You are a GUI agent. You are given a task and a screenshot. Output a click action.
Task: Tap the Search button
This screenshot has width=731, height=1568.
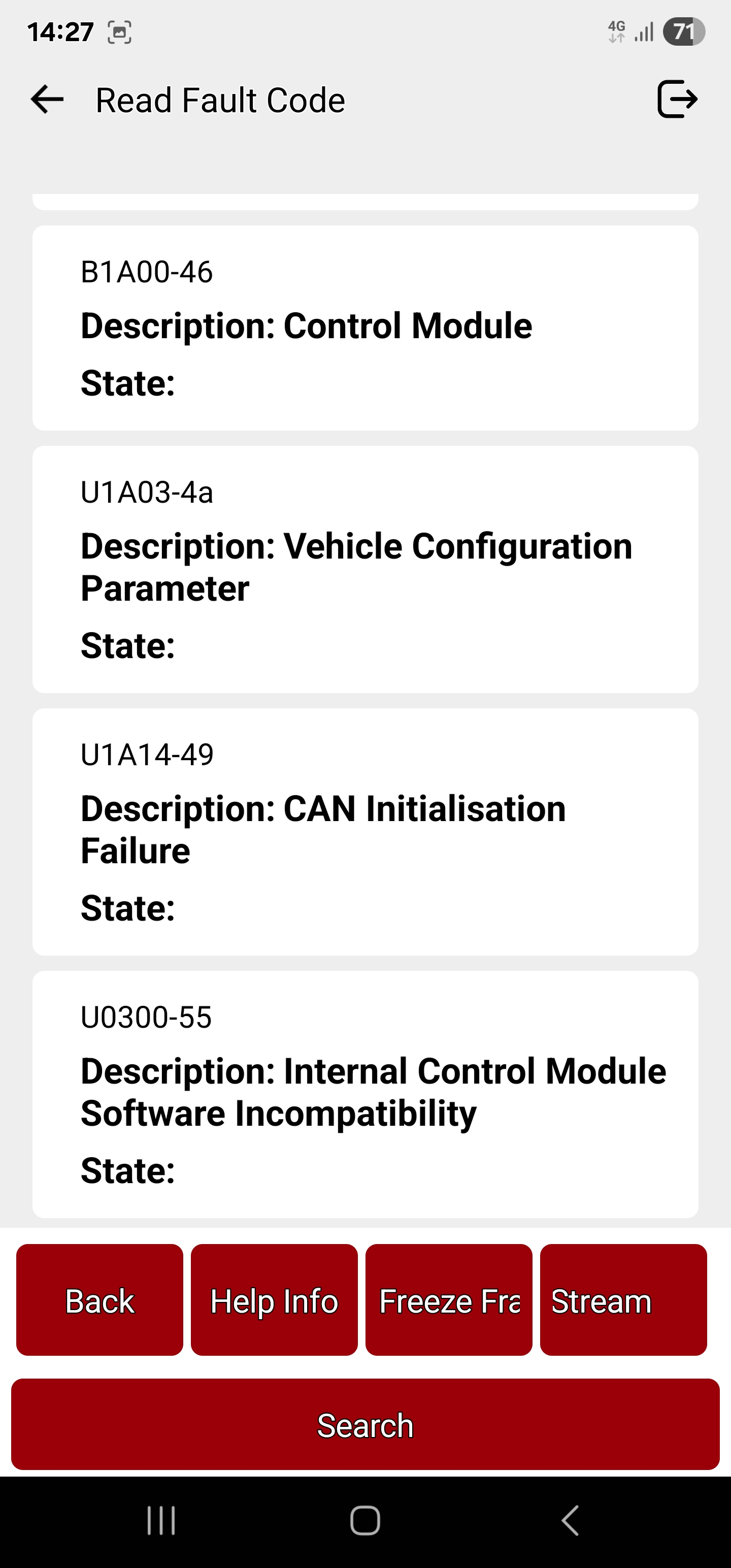click(x=365, y=1424)
